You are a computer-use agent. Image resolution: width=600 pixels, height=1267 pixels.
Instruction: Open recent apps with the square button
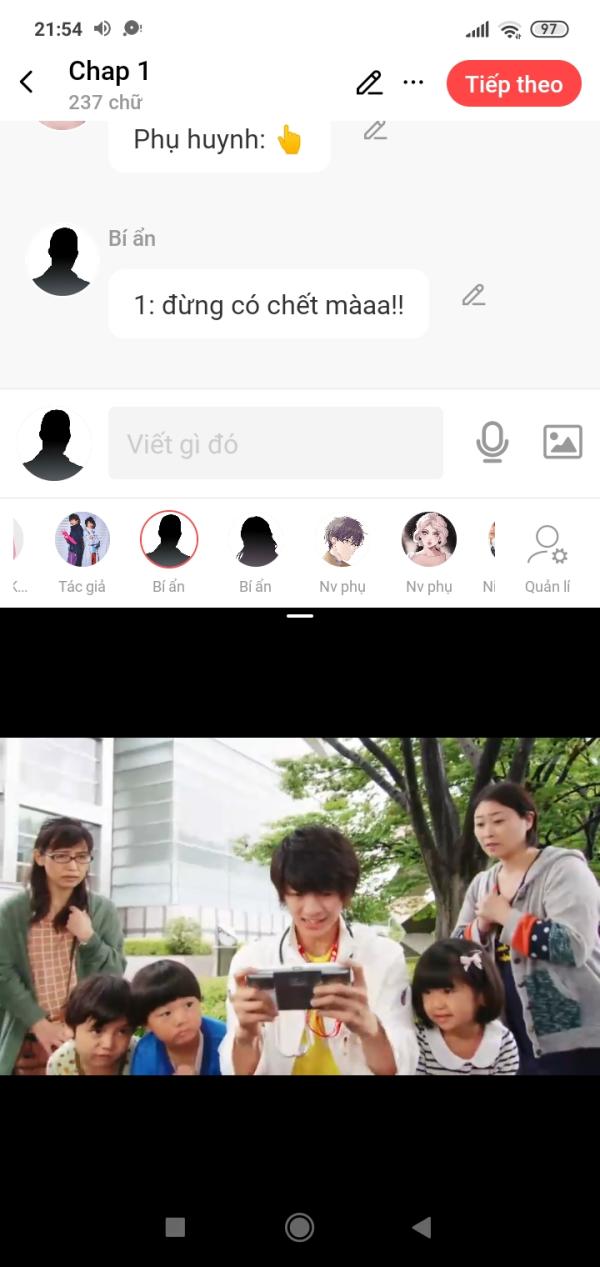click(x=175, y=1227)
